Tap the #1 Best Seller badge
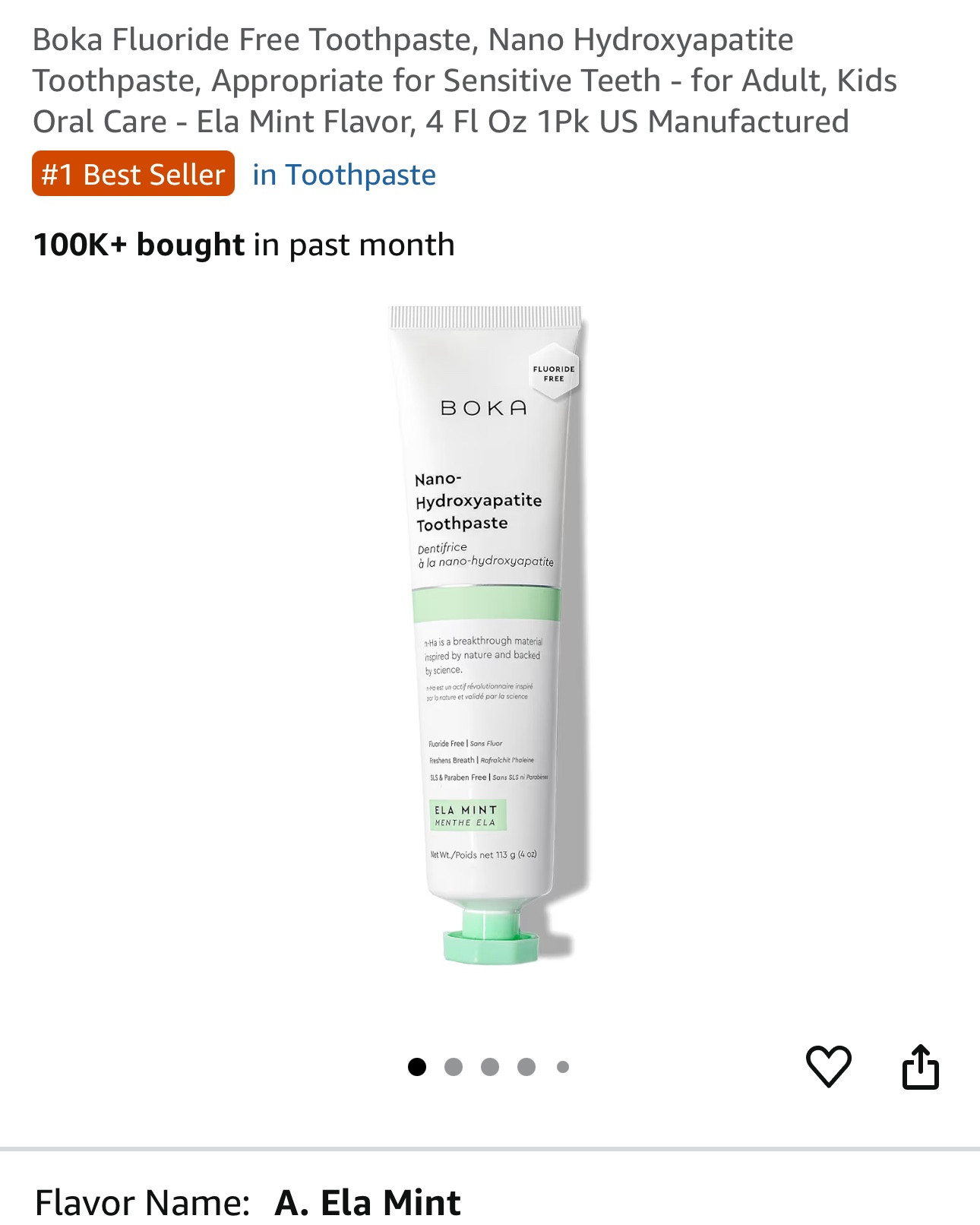 coord(133,174)
